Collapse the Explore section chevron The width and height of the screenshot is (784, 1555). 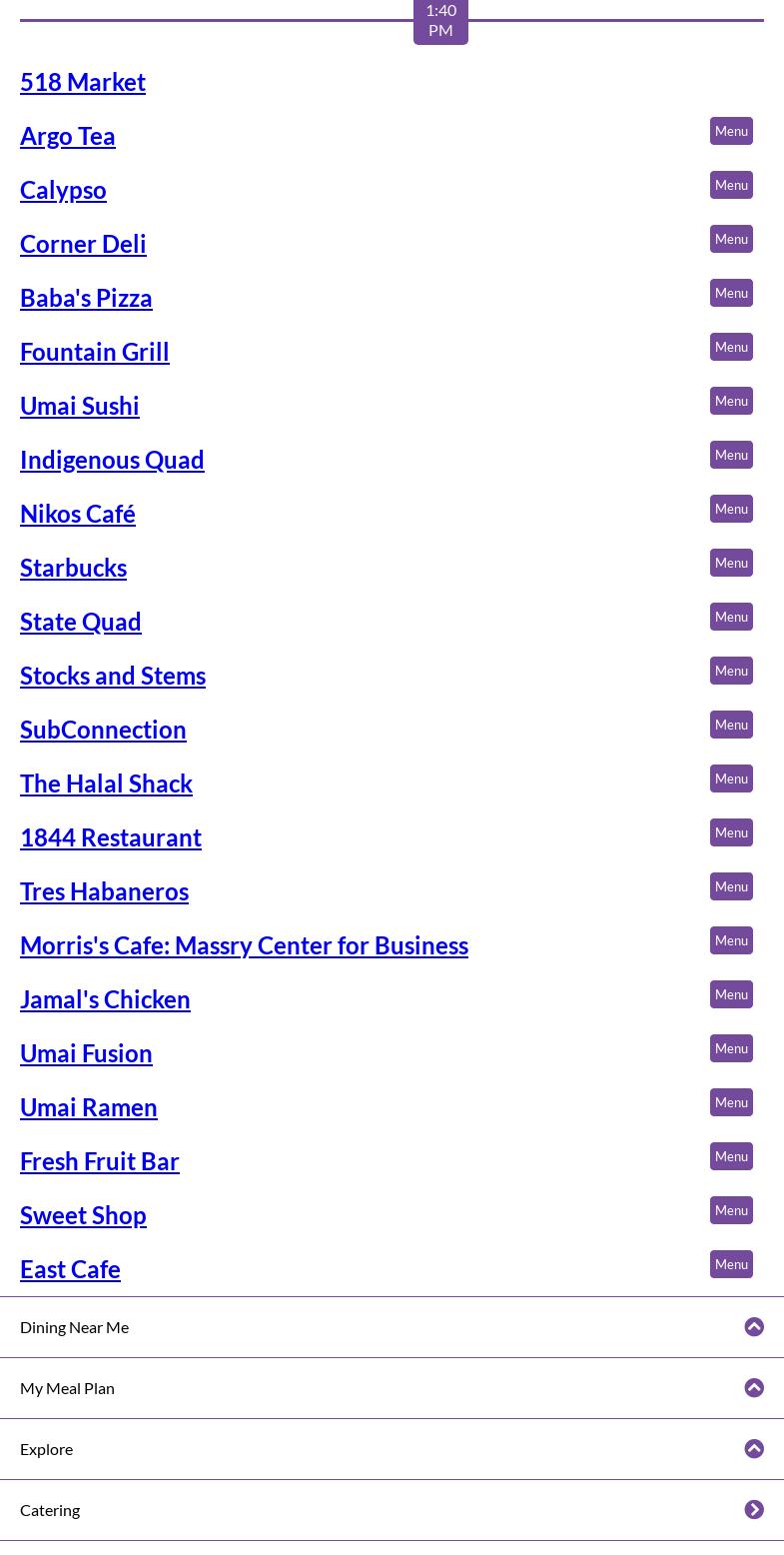[x=754, y=1448]
